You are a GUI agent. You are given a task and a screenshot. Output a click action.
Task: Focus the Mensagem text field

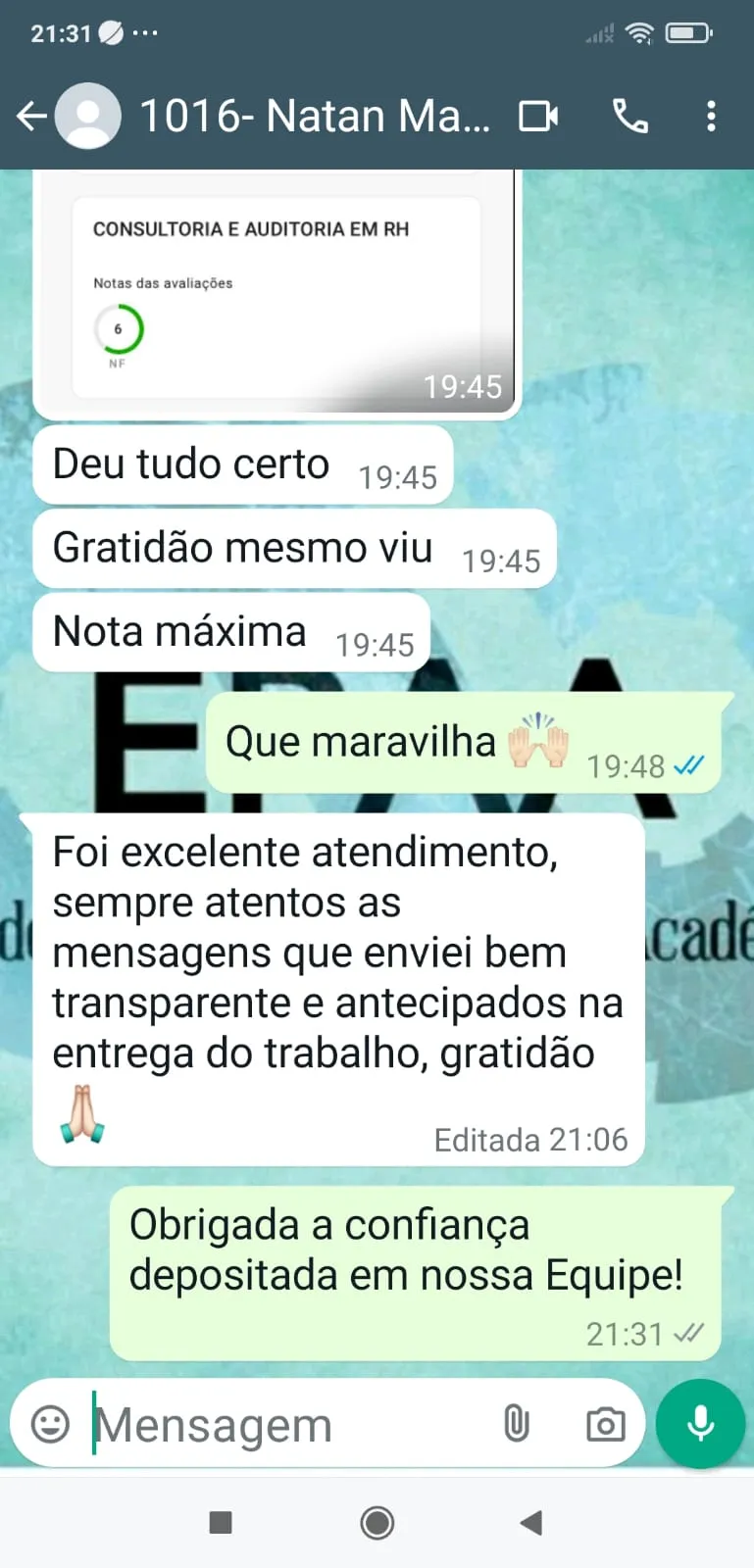point(284,1424)
